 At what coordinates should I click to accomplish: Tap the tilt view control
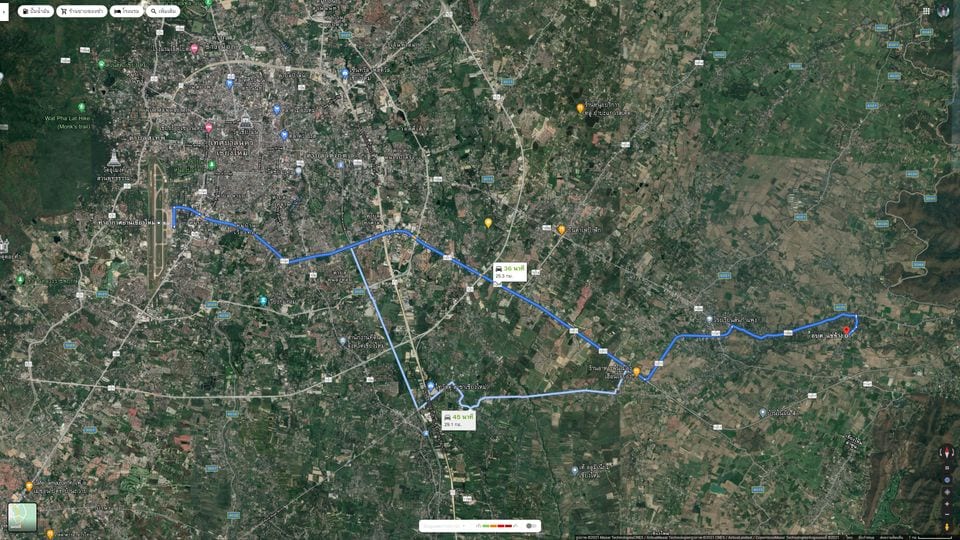pyautogui.click(x=947, y=469)
